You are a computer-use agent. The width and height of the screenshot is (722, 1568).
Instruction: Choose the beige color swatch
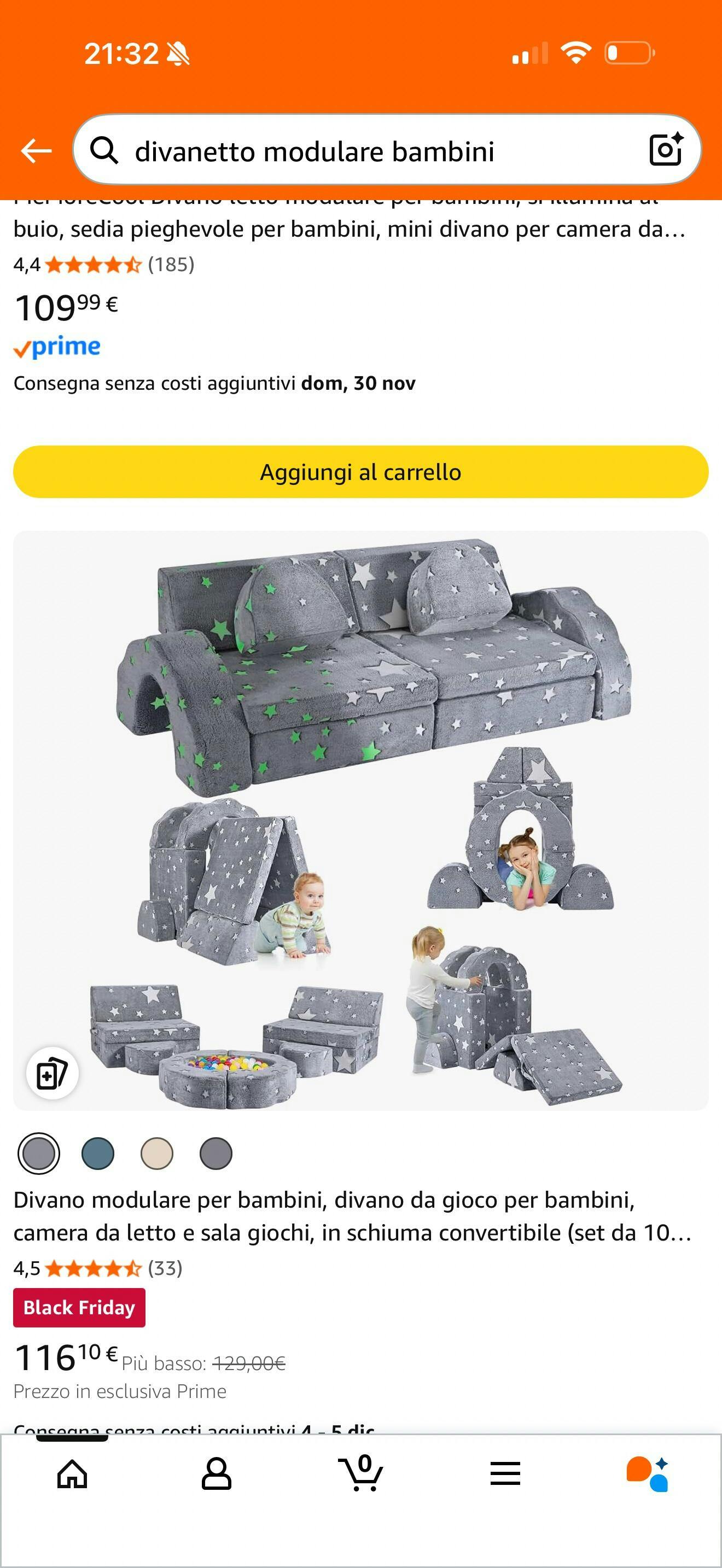[156, 1153]
